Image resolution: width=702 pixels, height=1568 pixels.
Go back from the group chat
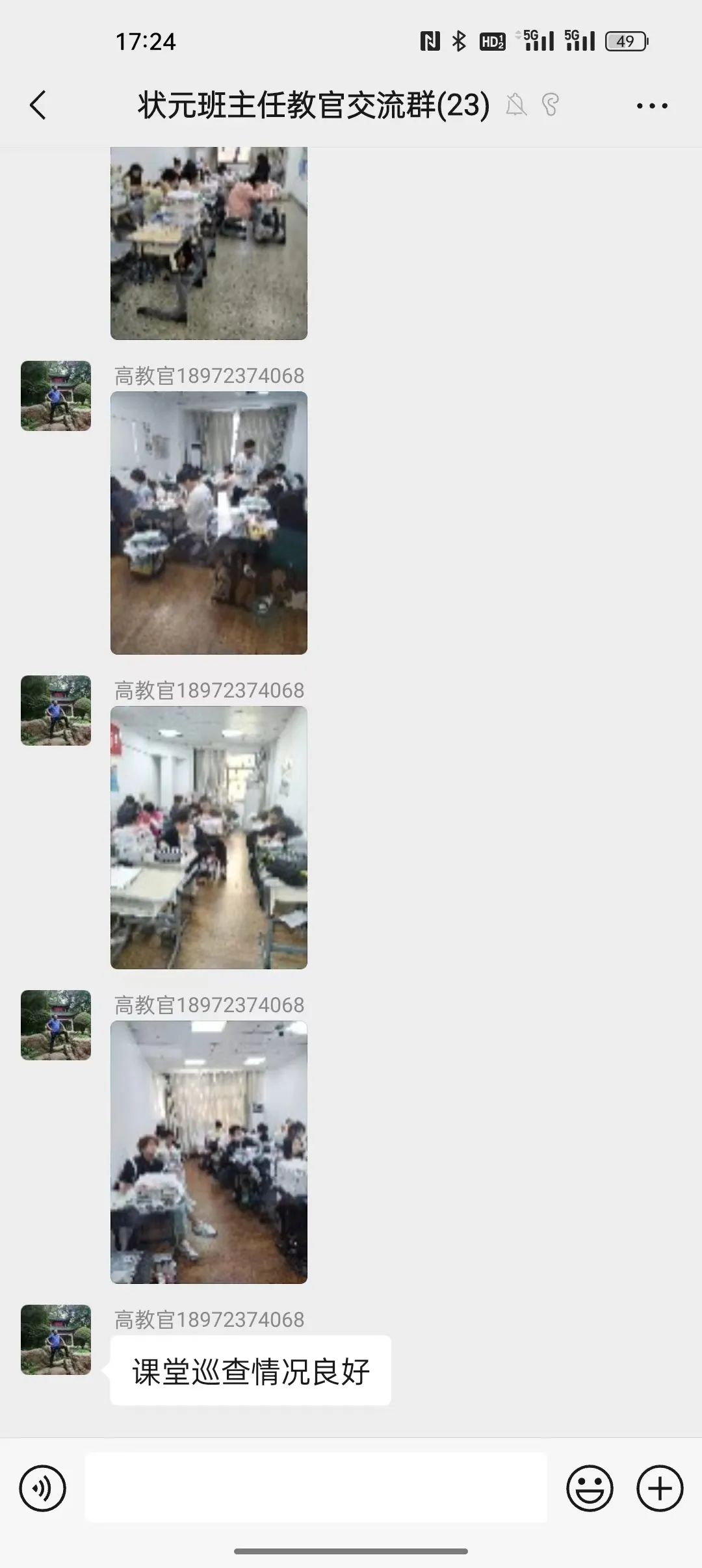point(39,105)
